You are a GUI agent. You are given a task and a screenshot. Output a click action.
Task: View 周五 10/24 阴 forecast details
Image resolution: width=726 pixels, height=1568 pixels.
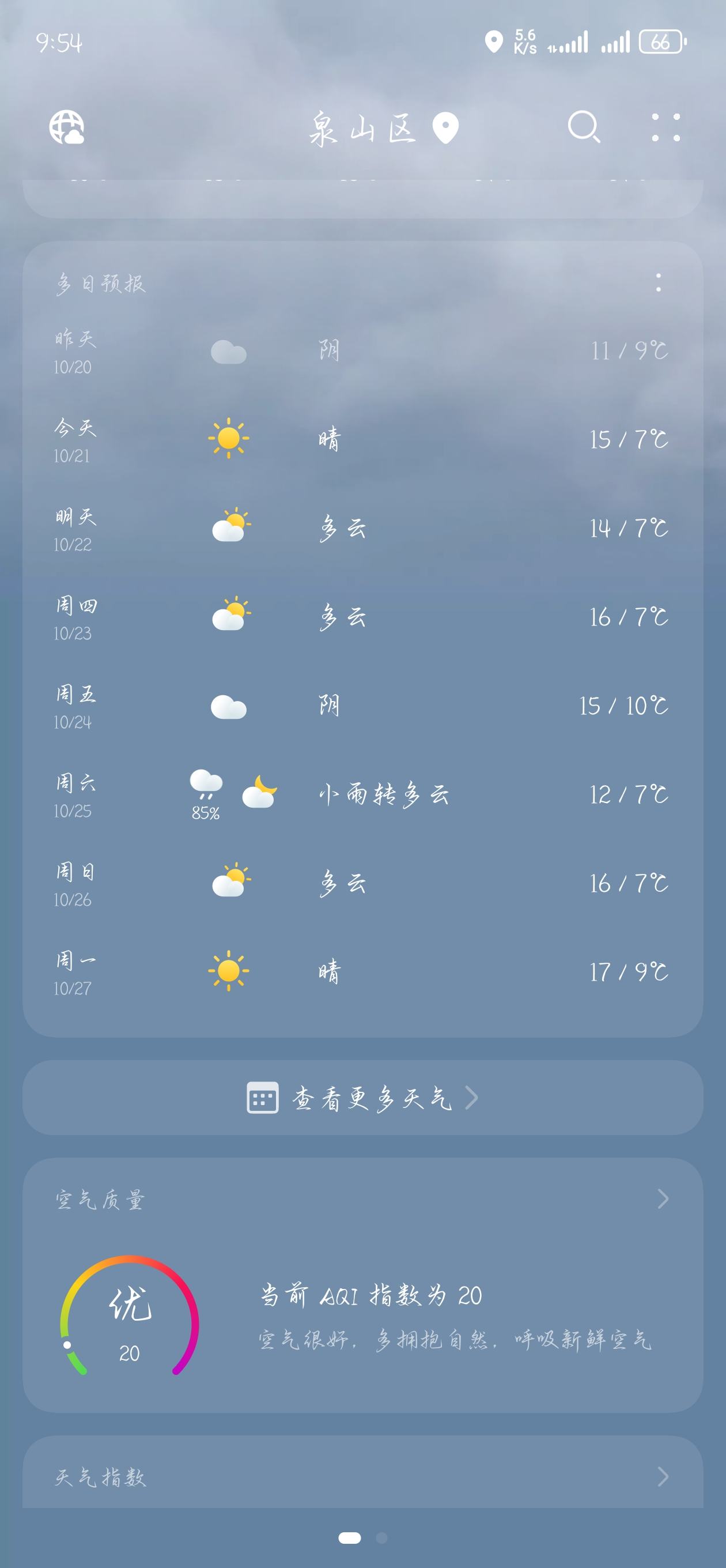pyautogui.click(x=362, y=706)
